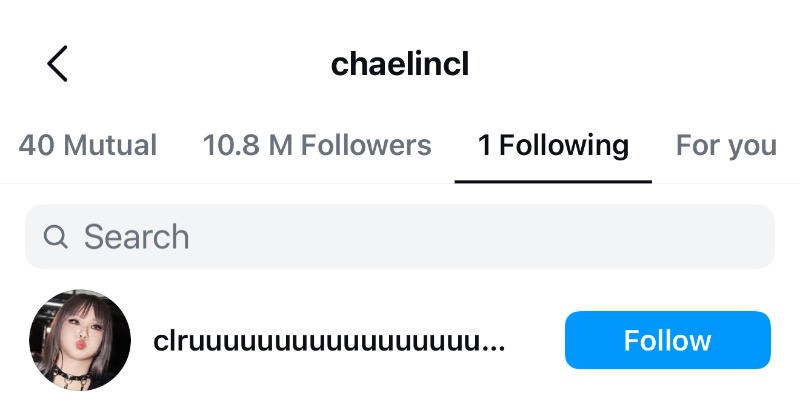Tap the Search field

point(400,237)
